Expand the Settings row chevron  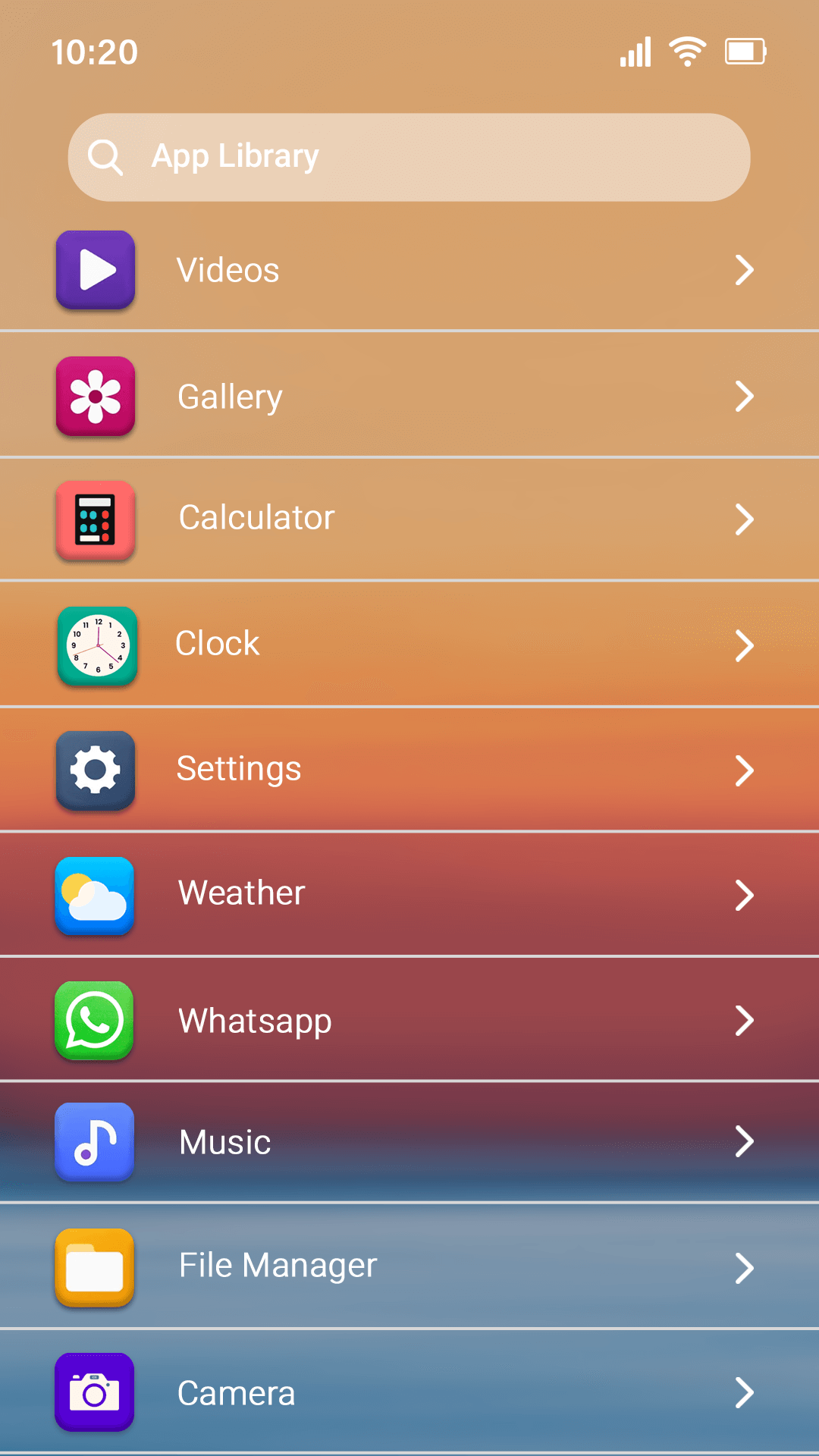click(x=745, y=770)
